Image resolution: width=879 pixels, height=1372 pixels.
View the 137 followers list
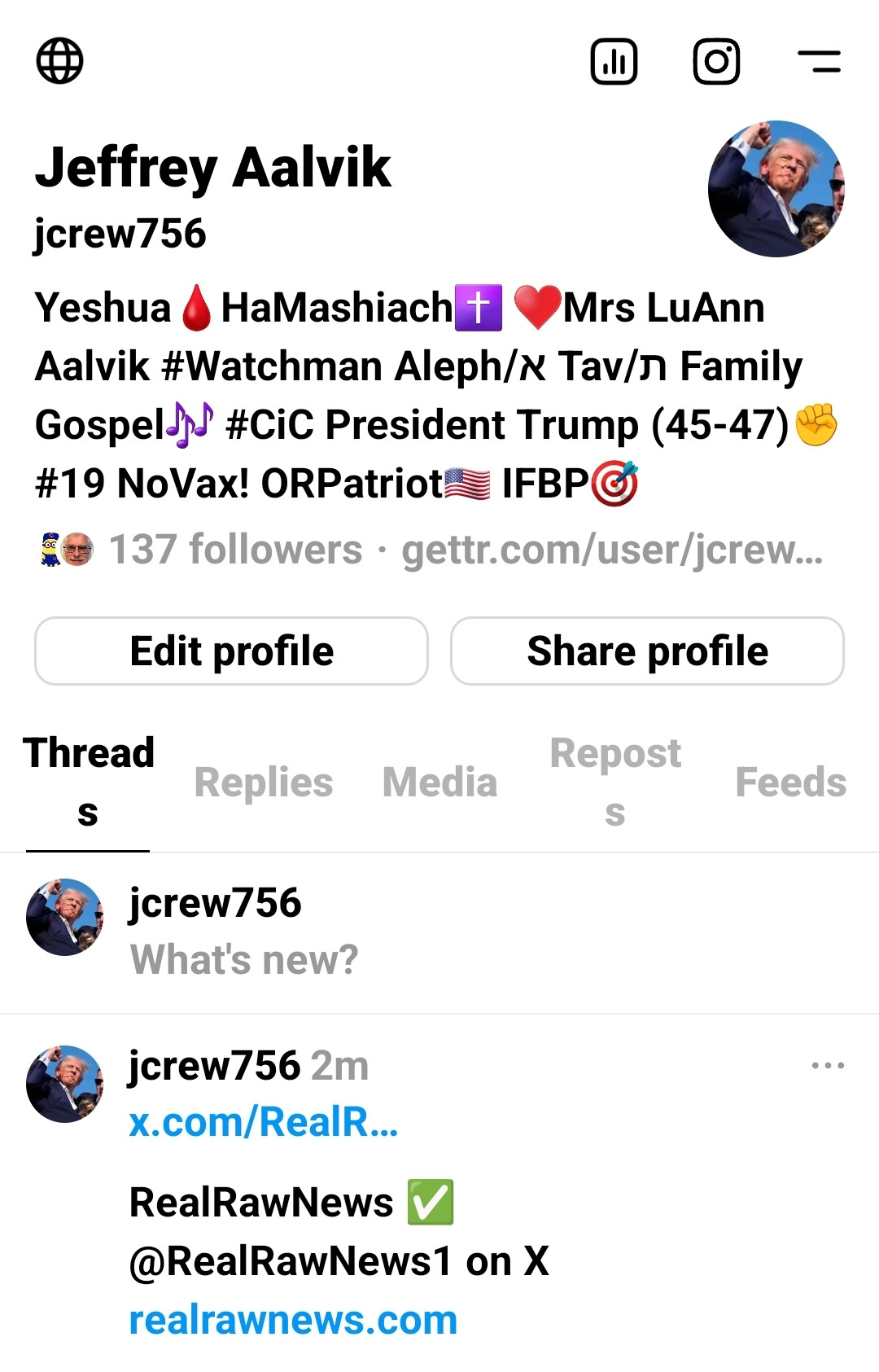(234, 550)
